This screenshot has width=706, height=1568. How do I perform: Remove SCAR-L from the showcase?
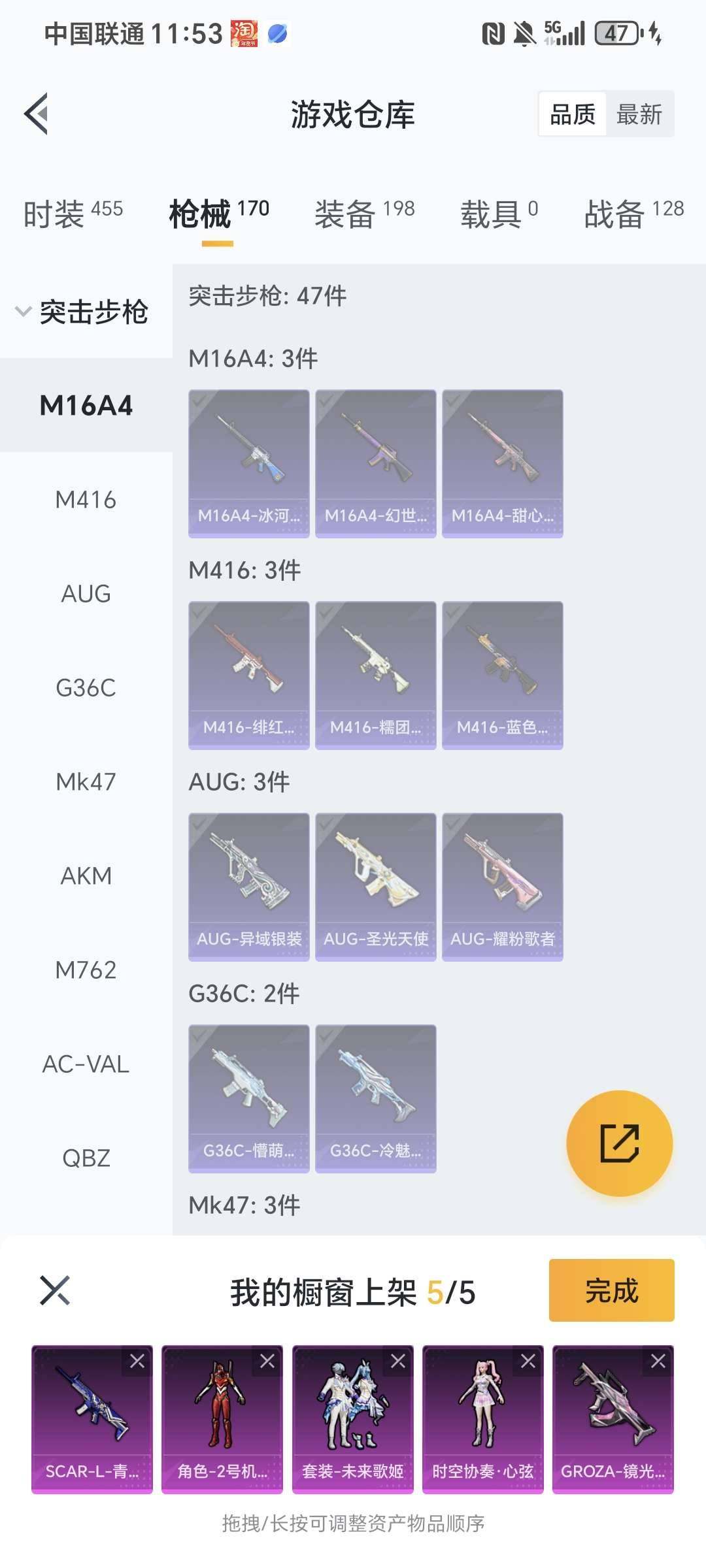click(x=137, y=1361)
